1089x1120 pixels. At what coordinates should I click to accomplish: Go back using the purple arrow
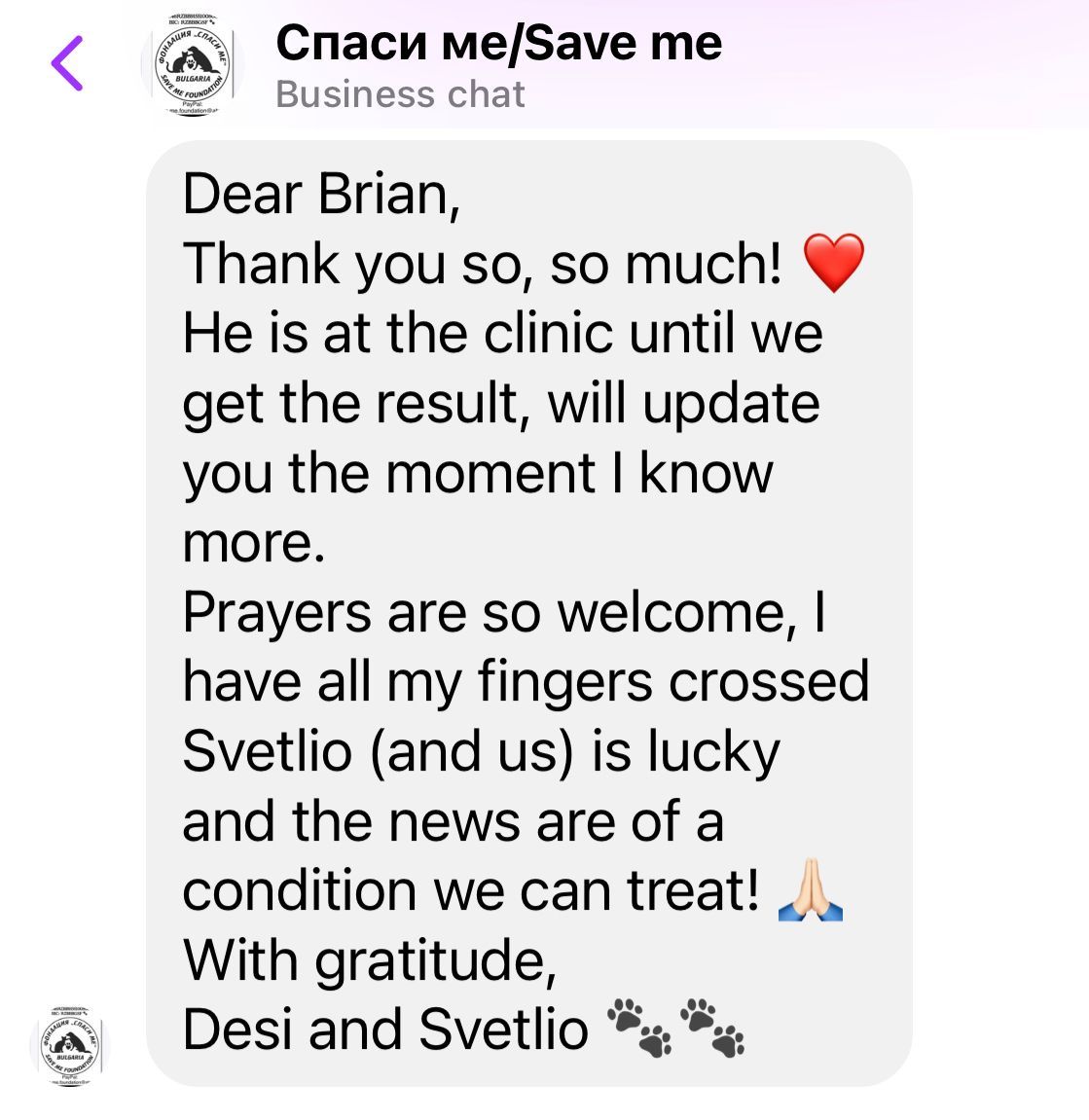[67, 63]
